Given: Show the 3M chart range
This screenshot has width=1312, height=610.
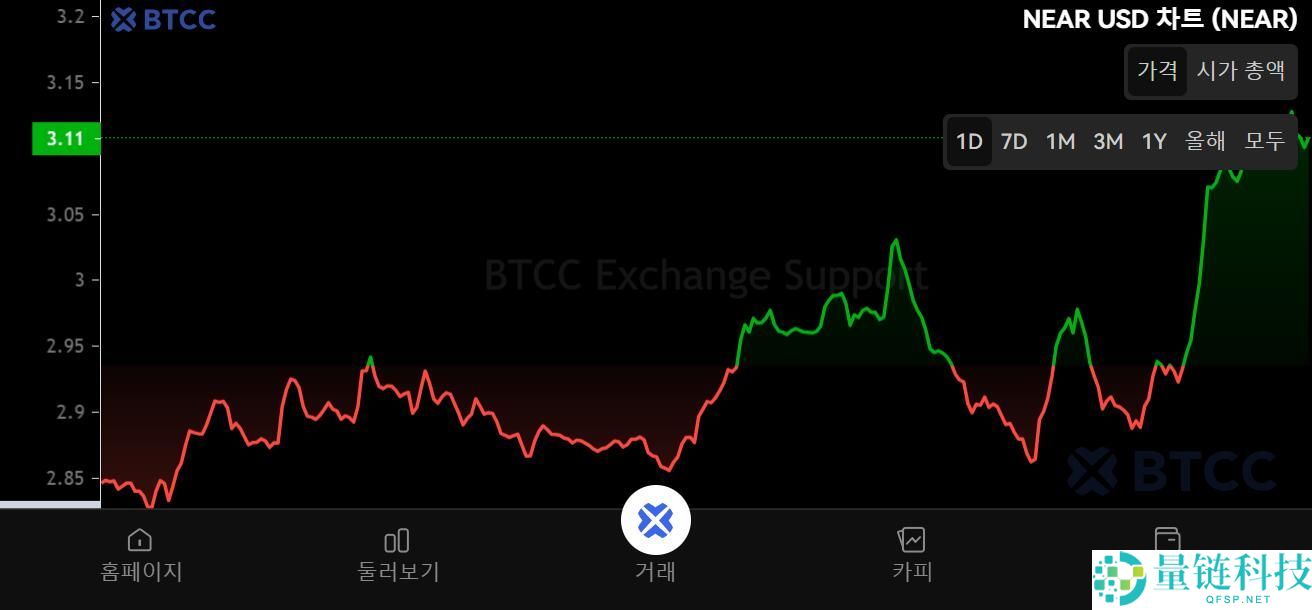Looking at the screenshot, I should point(1108,141).
